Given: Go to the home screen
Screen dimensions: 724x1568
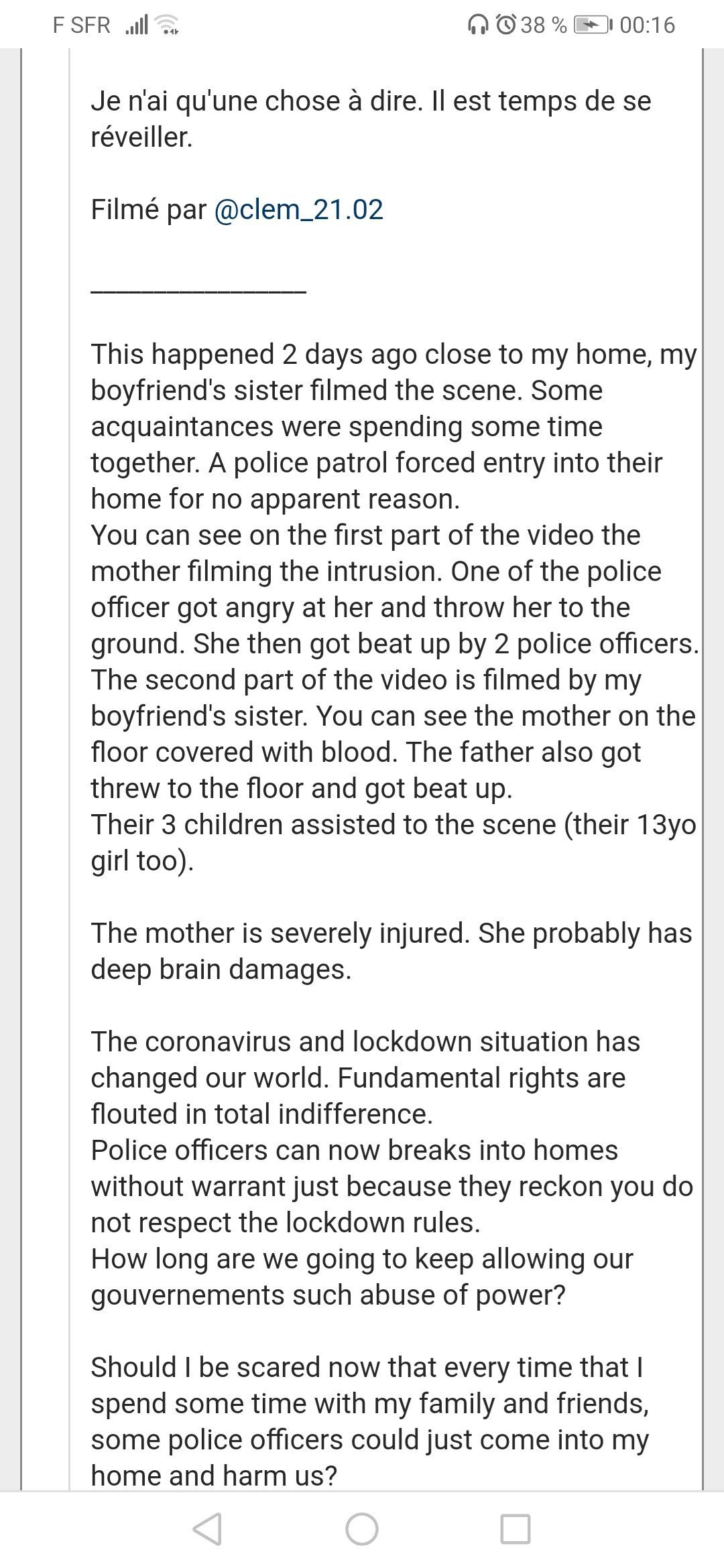Looking at the screenshot, I should 362,1529.
